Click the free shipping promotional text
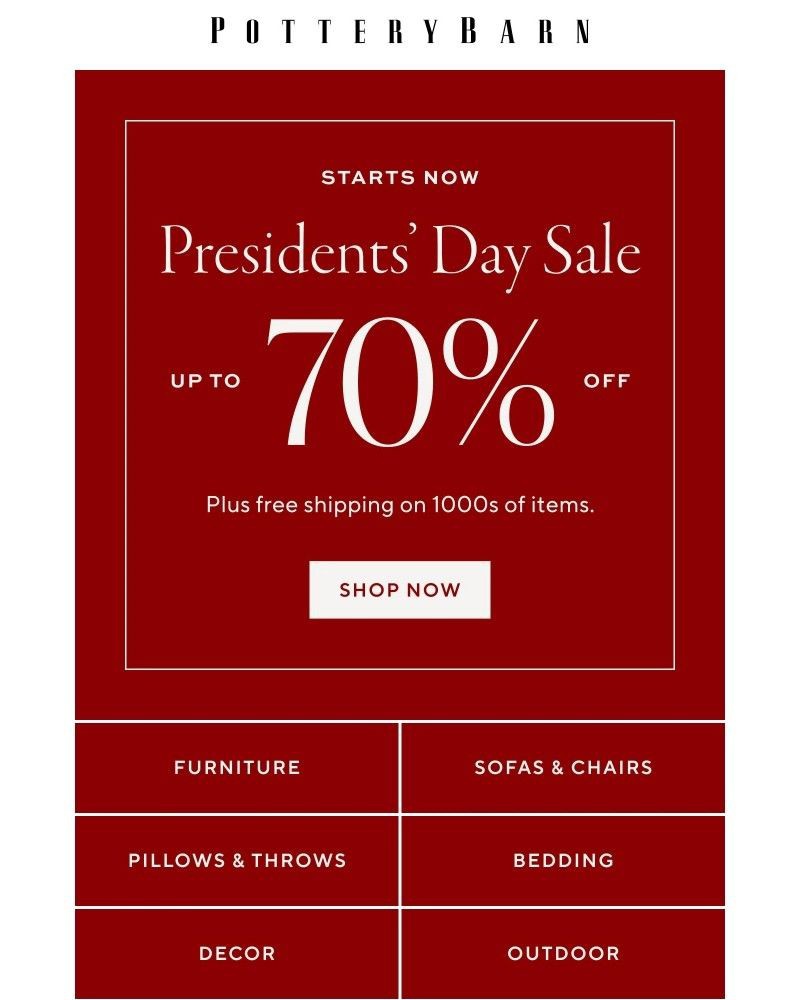Viewport: 800px width, 1000px height. (x=399, y=504)
